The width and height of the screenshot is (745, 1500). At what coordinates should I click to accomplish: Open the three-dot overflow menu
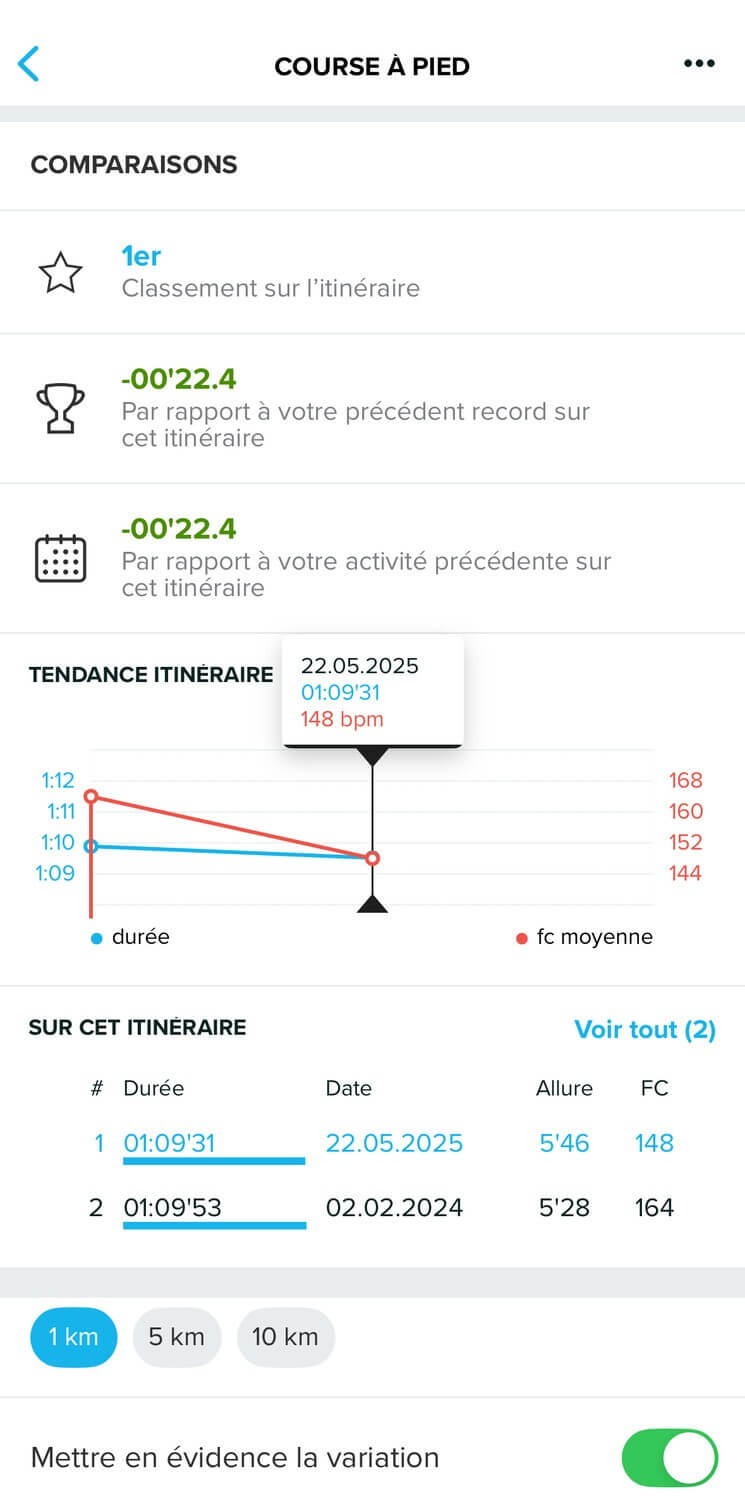(x=699, y=64)
